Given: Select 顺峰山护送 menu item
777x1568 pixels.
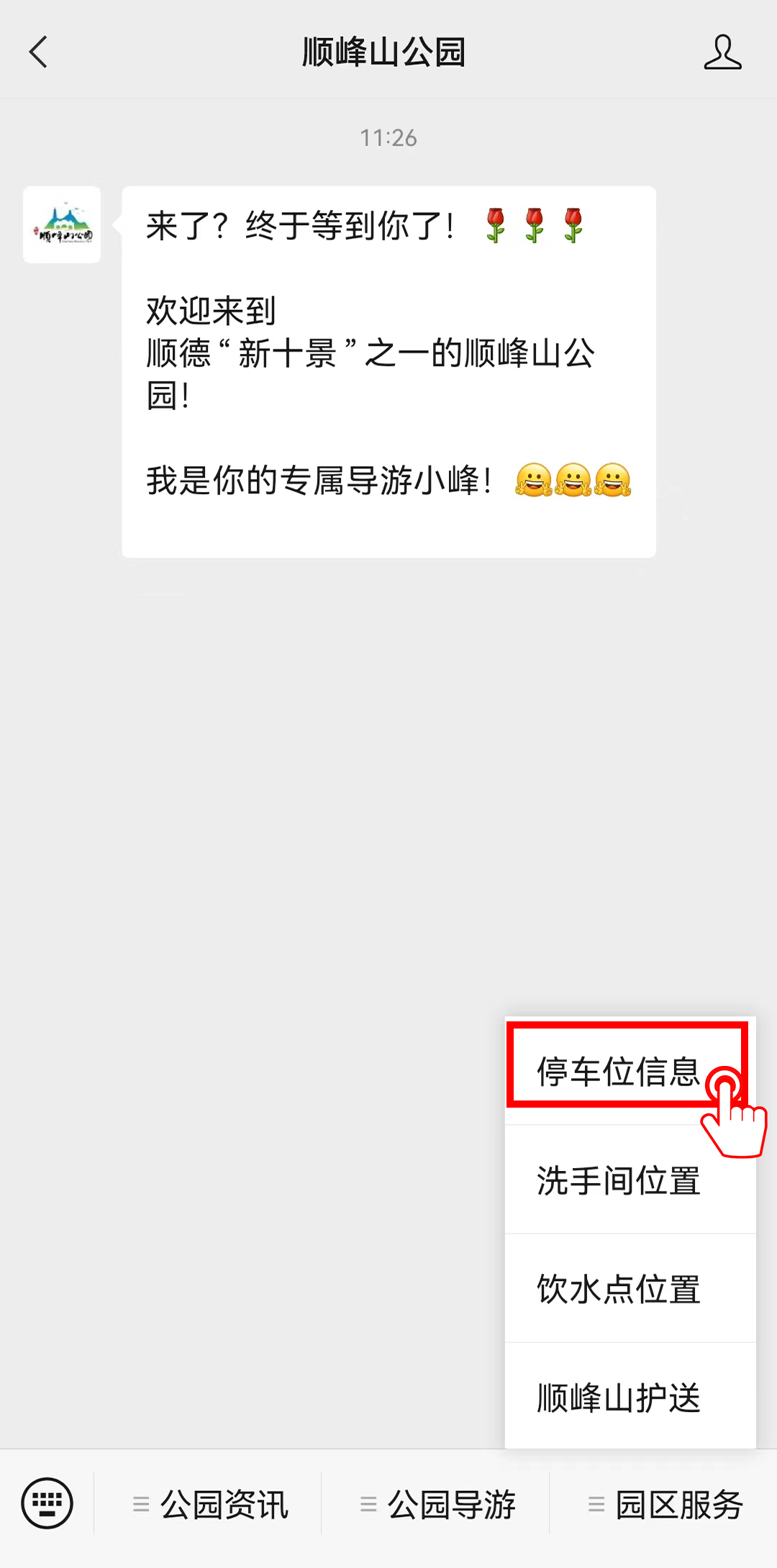Looking at the screenshot, I should click(x=619, y=1398).
